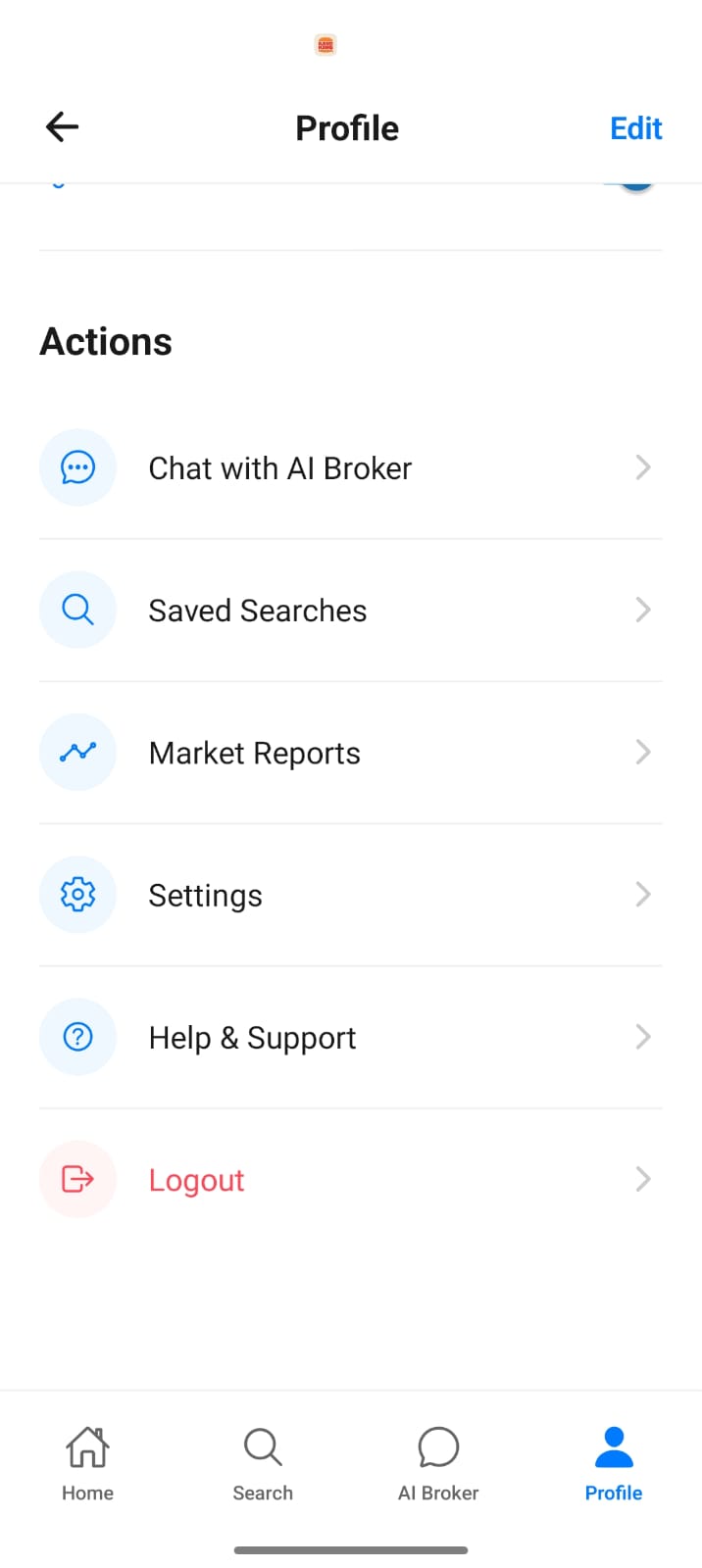
Task: Switch to the AI Broker tab
Action: [438, 1464]
